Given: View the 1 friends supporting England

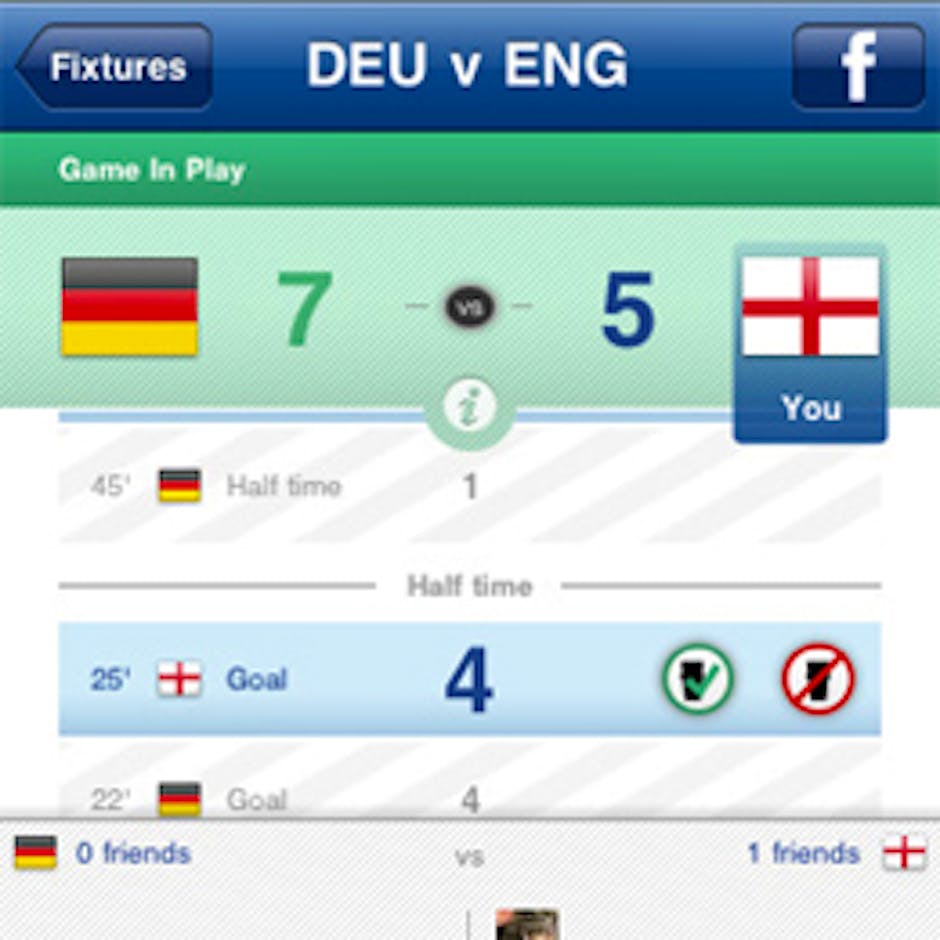Looking at the screenshot, I should click(x=803, y=853).
